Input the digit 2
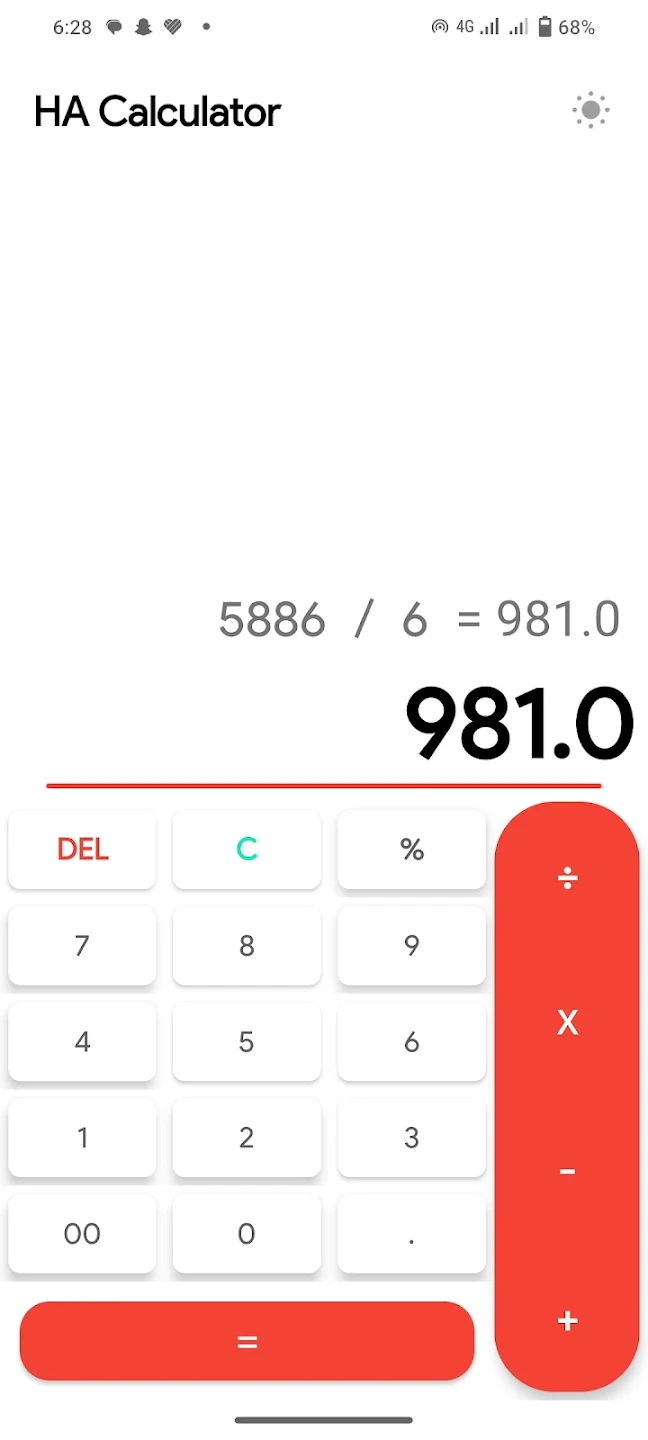 click(247, 1137)
